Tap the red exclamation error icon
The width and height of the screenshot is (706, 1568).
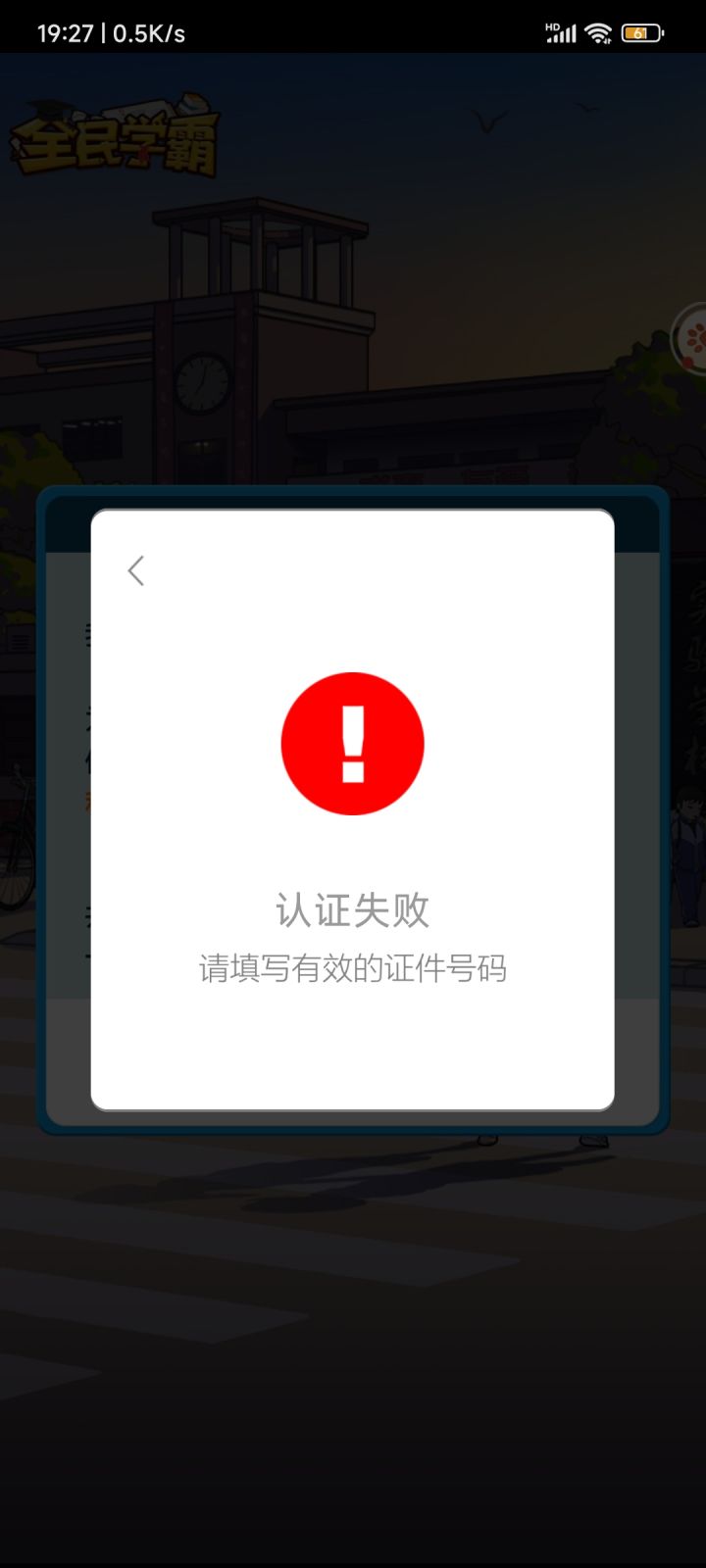coord(352,743)
